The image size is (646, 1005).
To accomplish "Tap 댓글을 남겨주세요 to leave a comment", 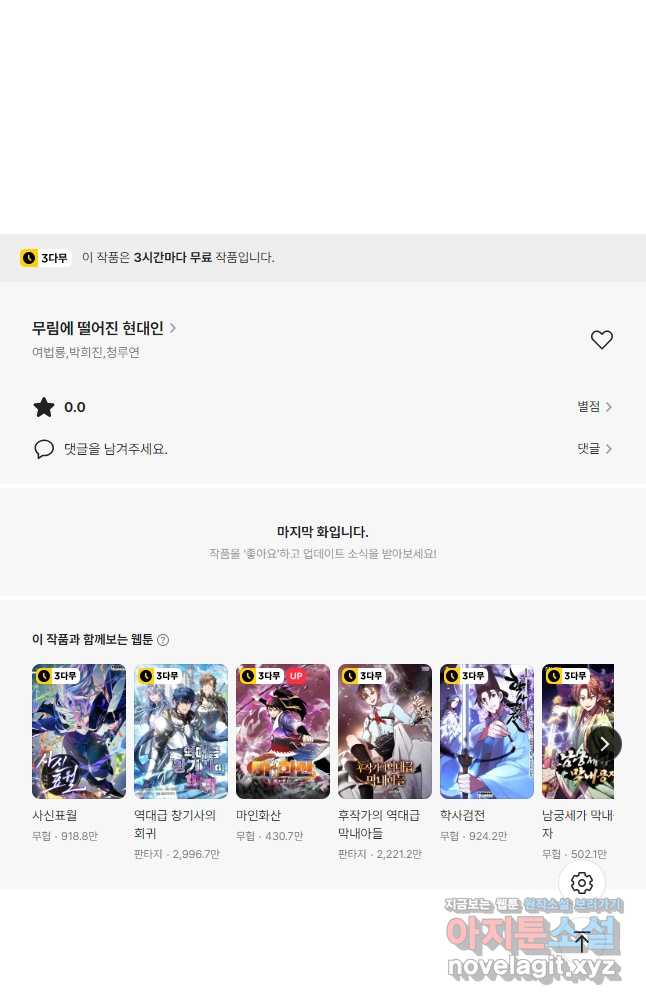I will (x=115, y=449).
